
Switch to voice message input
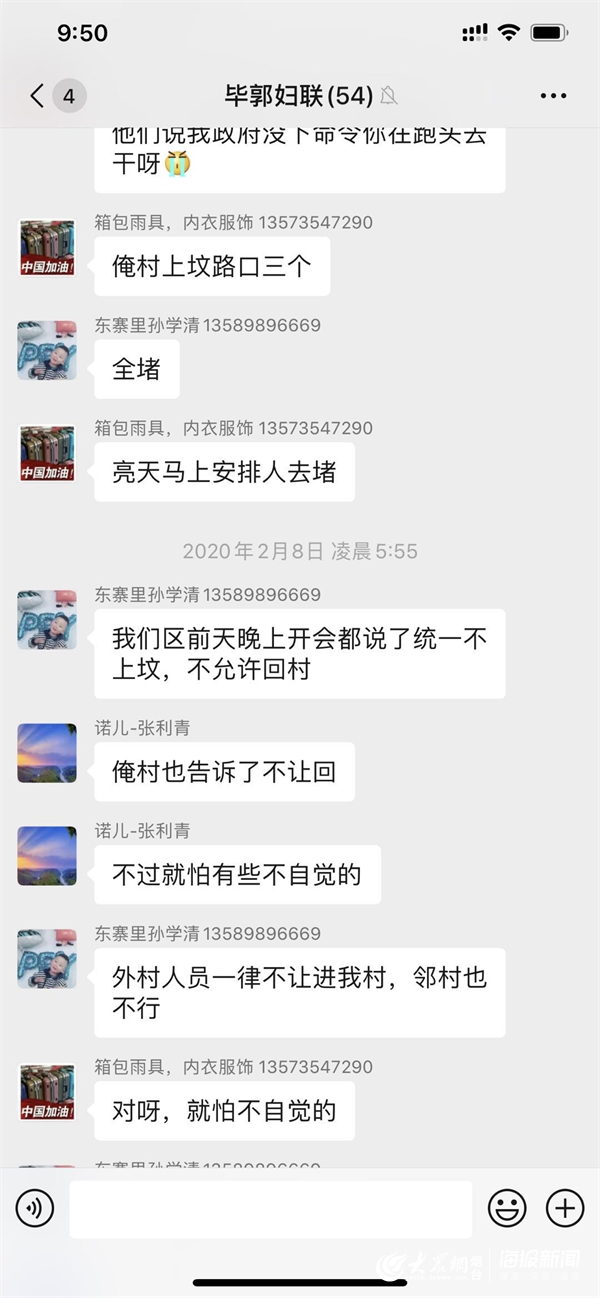35,1209
